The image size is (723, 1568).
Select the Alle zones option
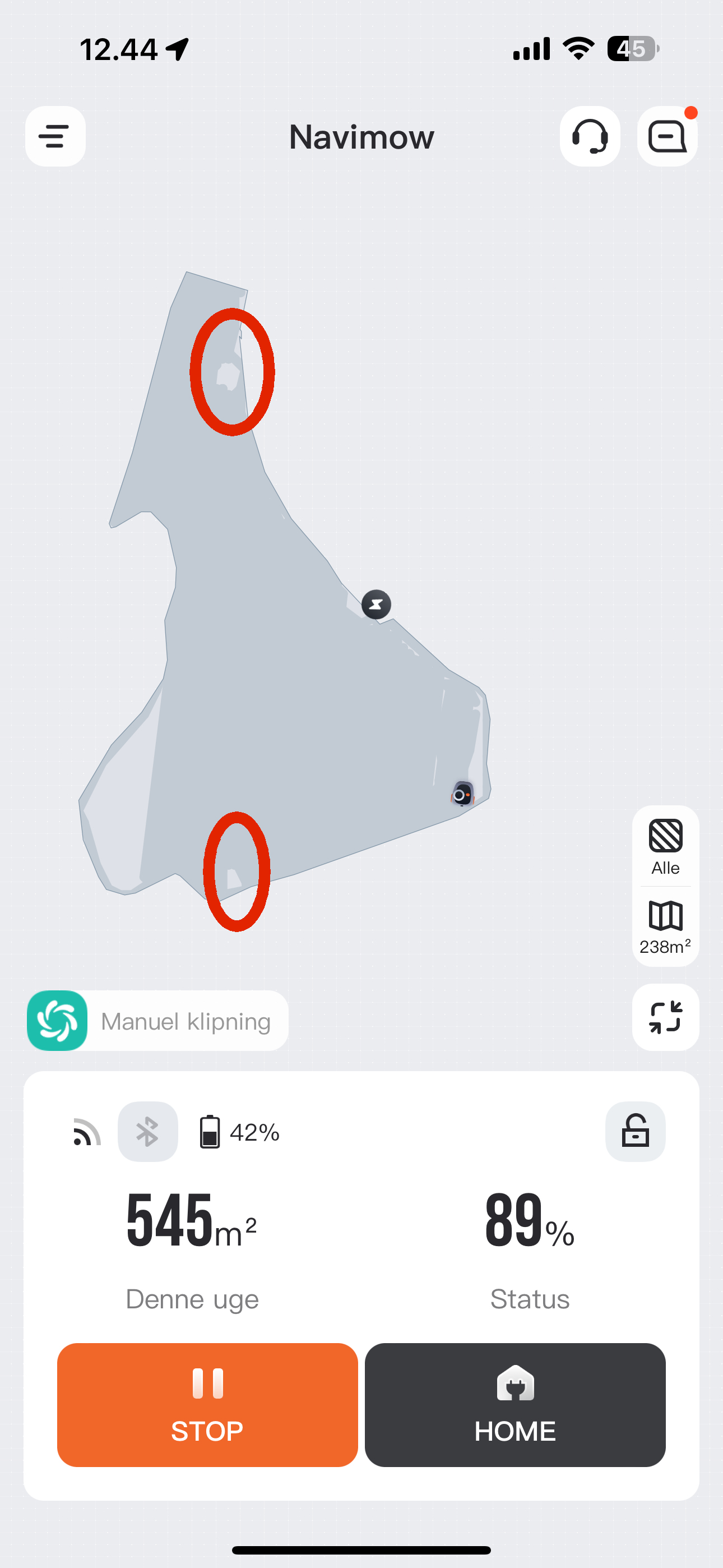[x=665, y=846]
